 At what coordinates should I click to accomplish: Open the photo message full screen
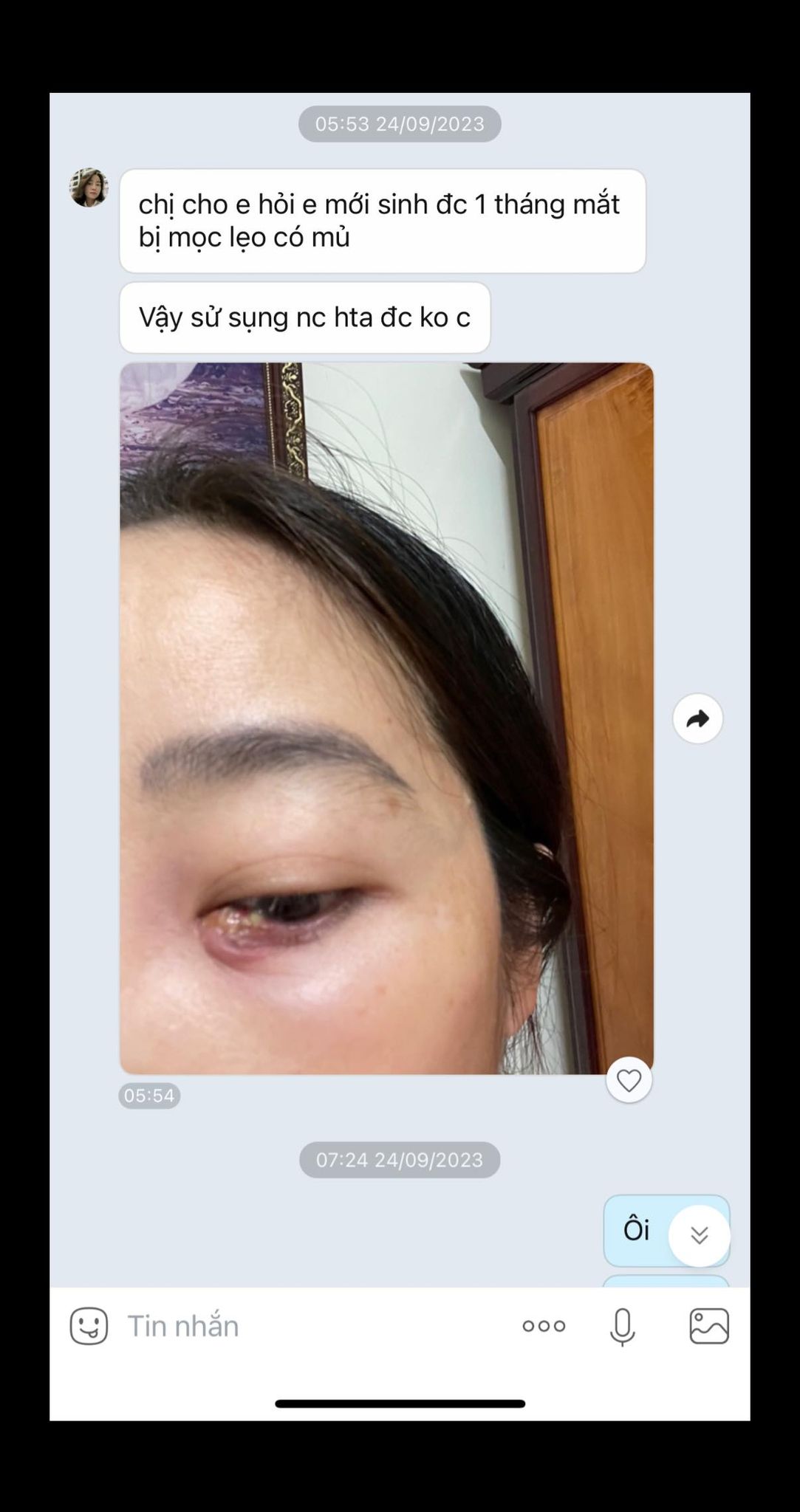click(x=386, y=718)
